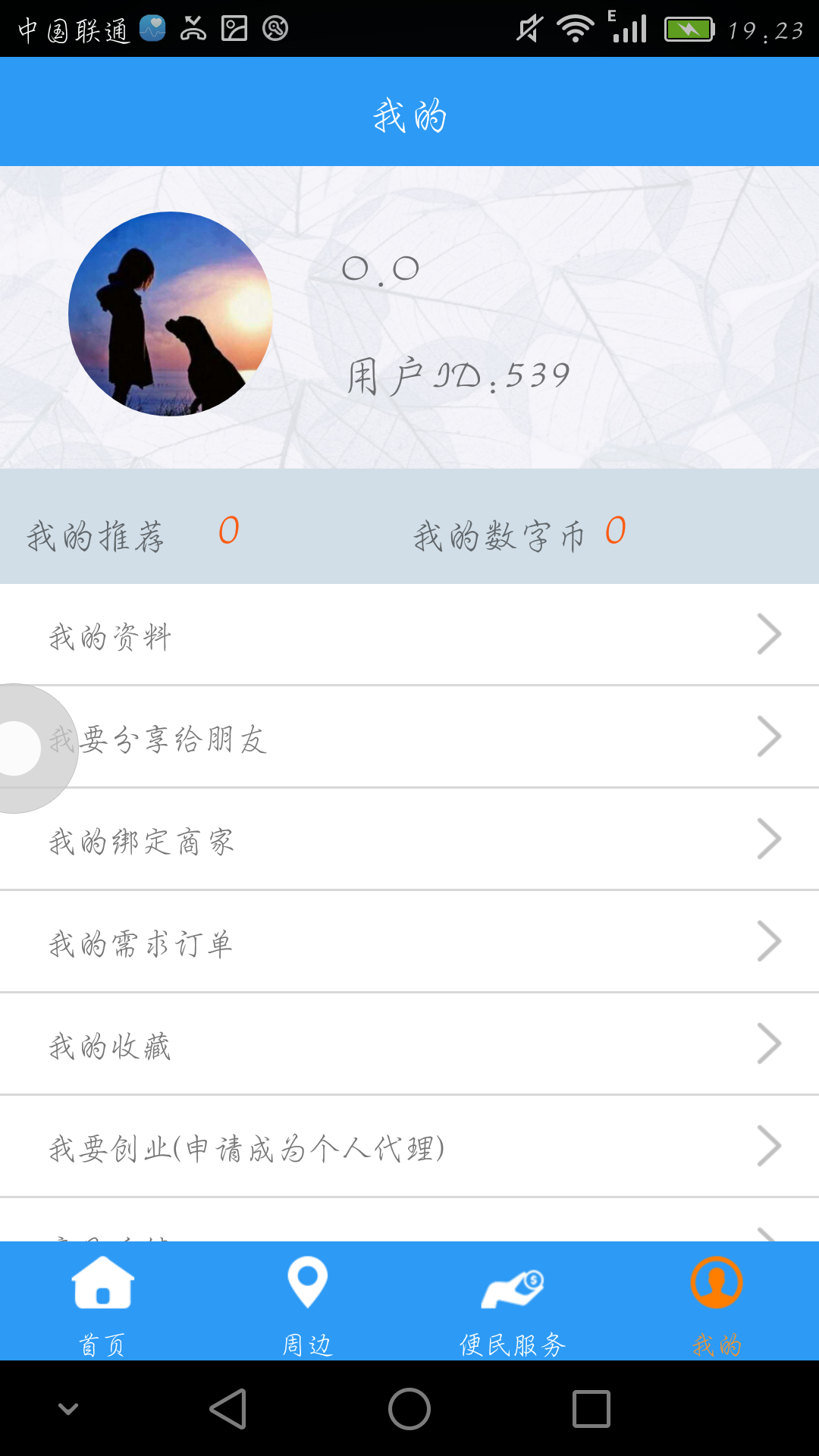View 我的数字币 balance
819x1456 pixels.
pyautogui.click(x=519, y=533)
